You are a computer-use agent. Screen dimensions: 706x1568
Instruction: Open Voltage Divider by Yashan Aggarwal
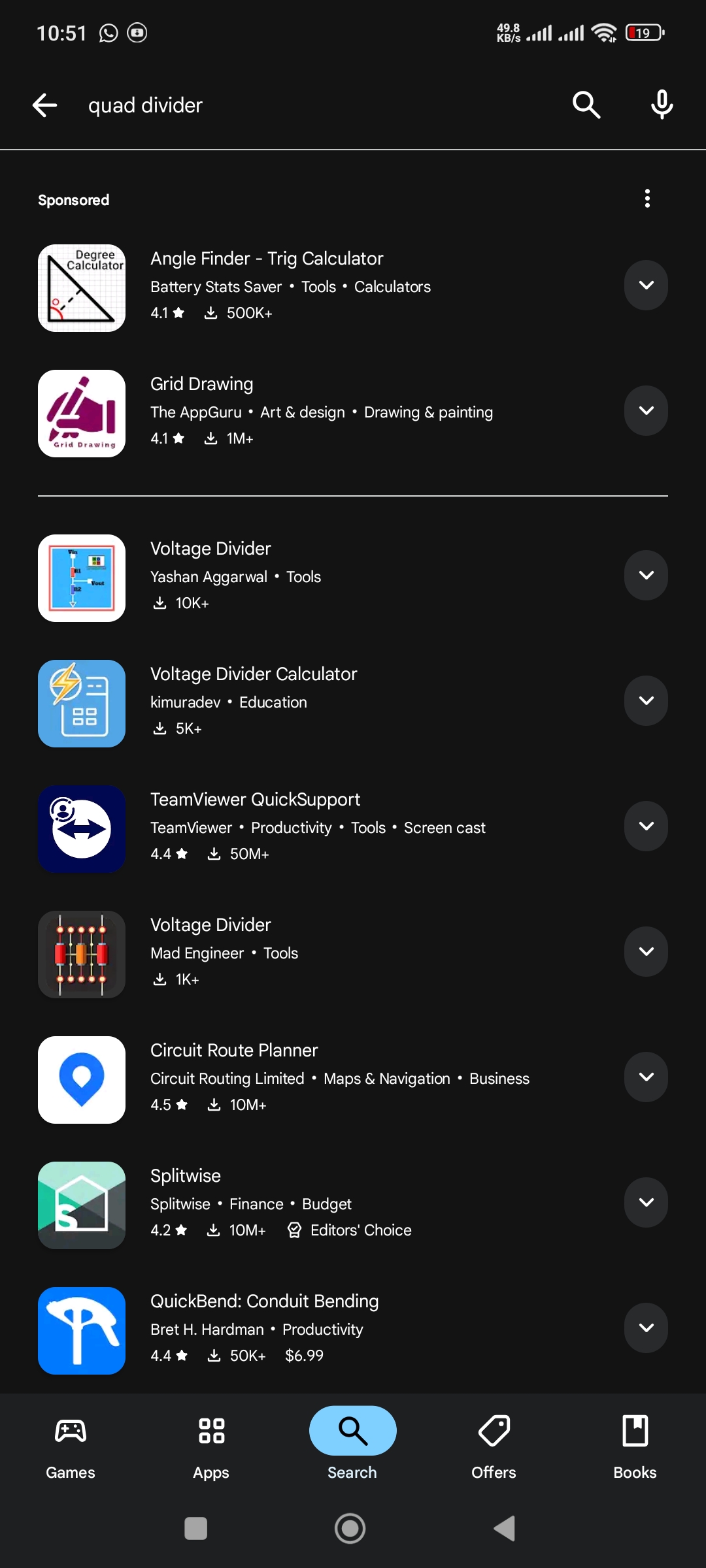point(210,549)
